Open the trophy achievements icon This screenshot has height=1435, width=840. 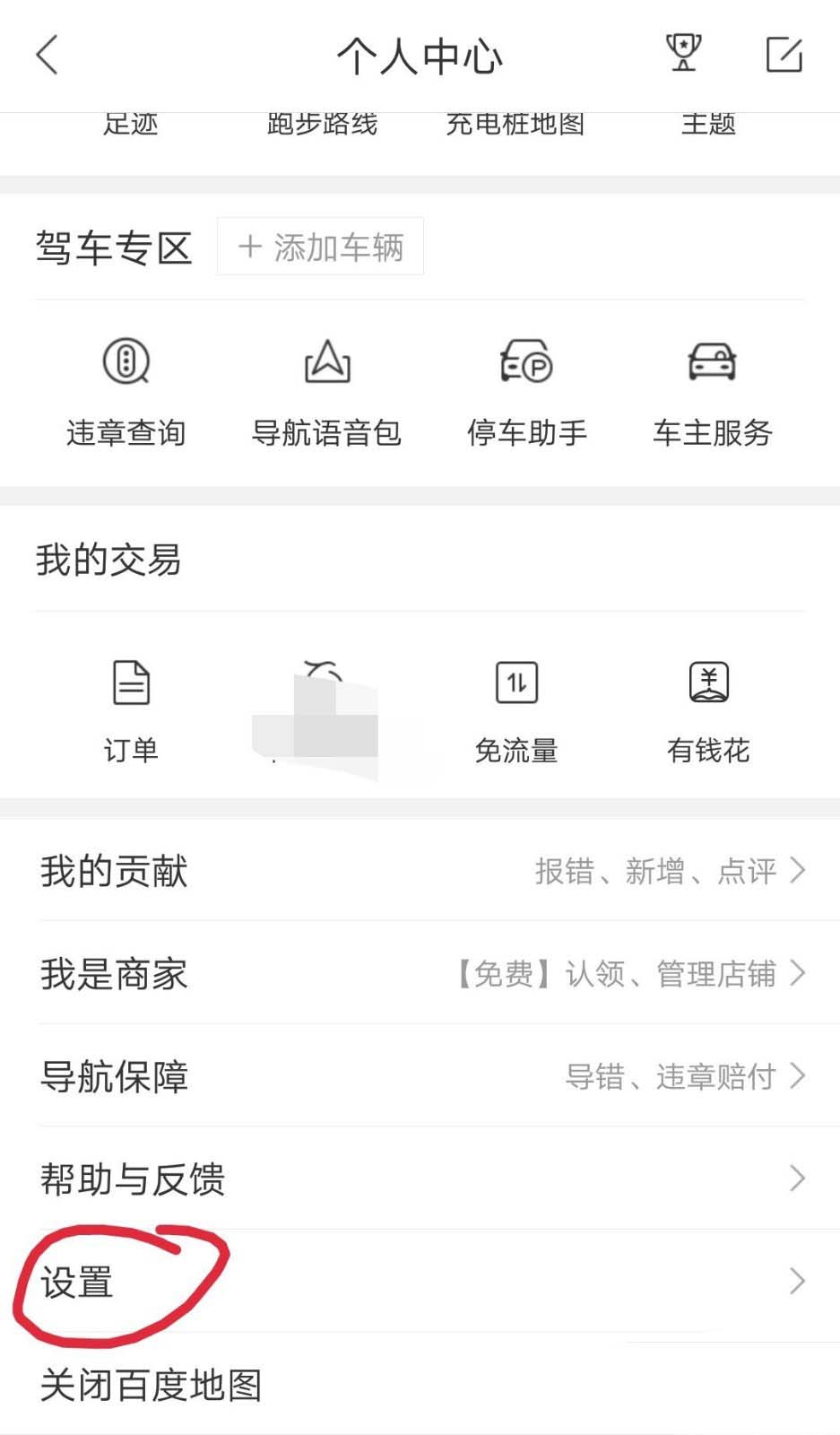683,53
